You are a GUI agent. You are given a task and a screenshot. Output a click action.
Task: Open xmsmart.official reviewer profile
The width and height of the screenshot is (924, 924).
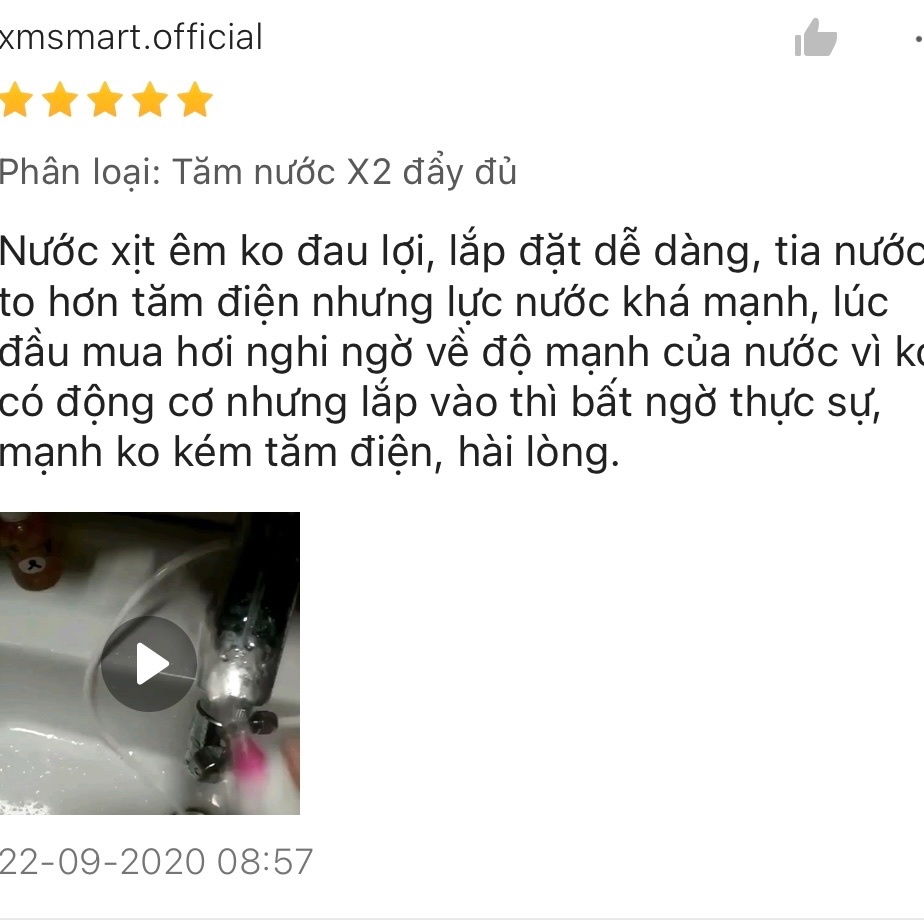pos(131,38)
